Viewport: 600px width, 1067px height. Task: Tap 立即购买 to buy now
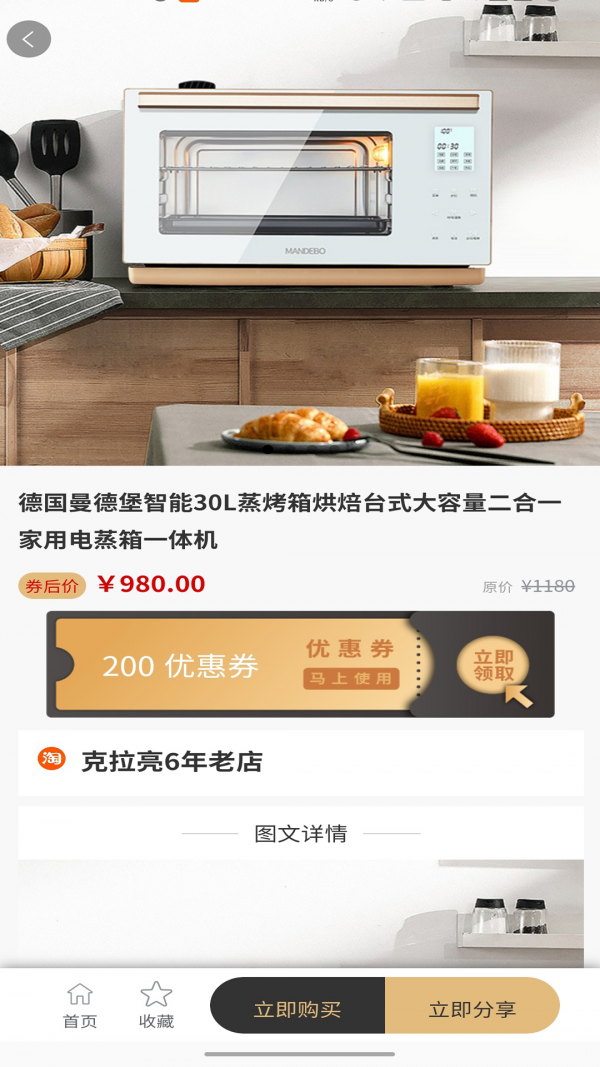(x=297, y=1008)
